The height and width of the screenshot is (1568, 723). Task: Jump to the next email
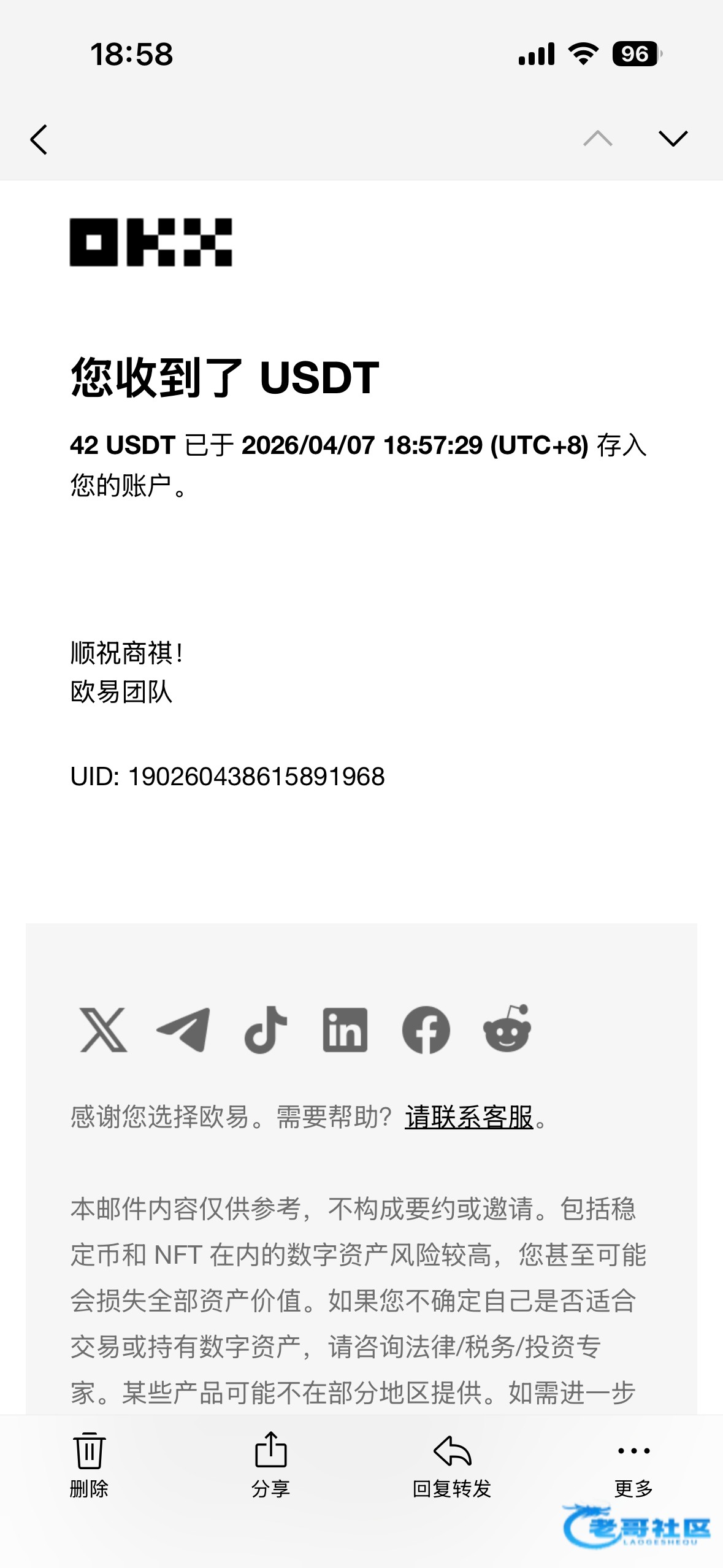click(x=673, y=139)
